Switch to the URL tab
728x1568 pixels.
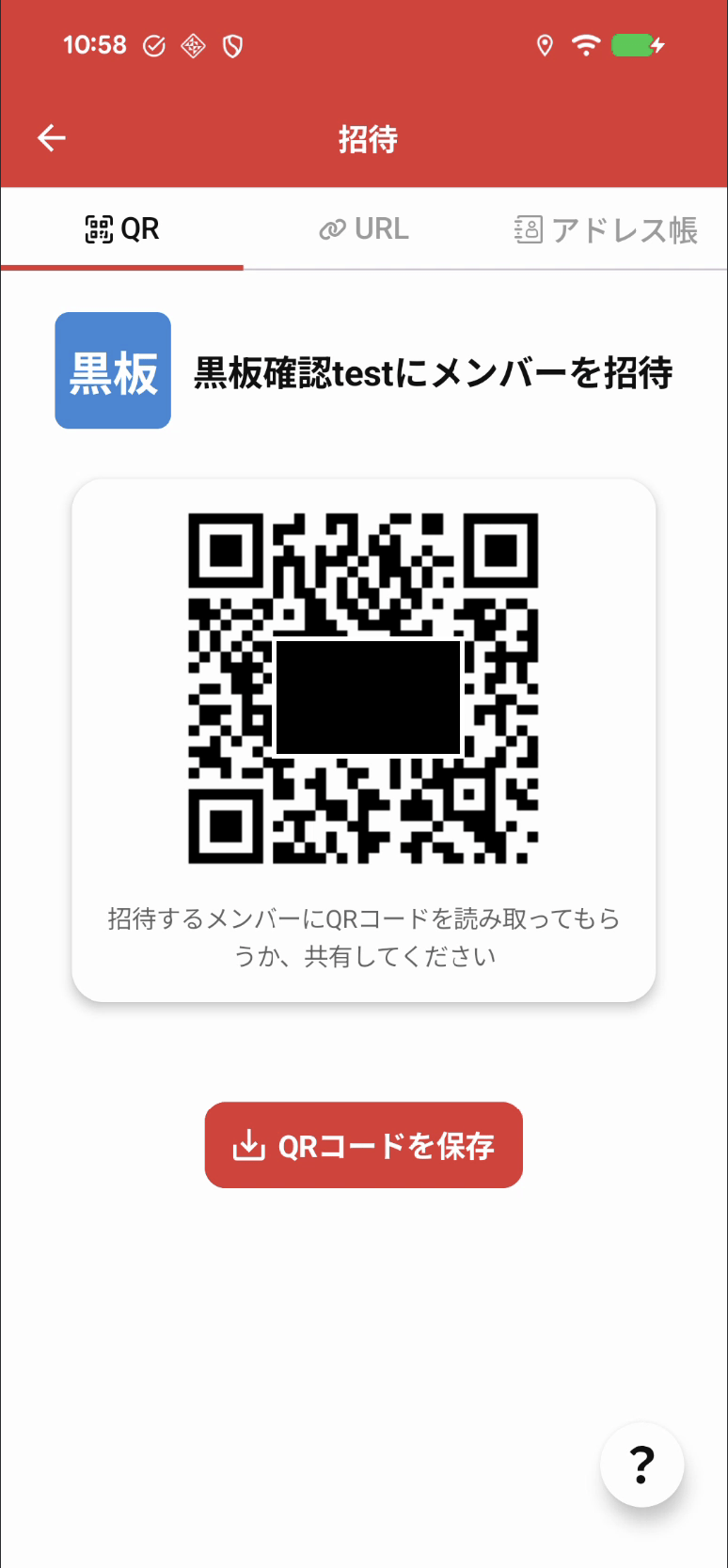(364, 229)
